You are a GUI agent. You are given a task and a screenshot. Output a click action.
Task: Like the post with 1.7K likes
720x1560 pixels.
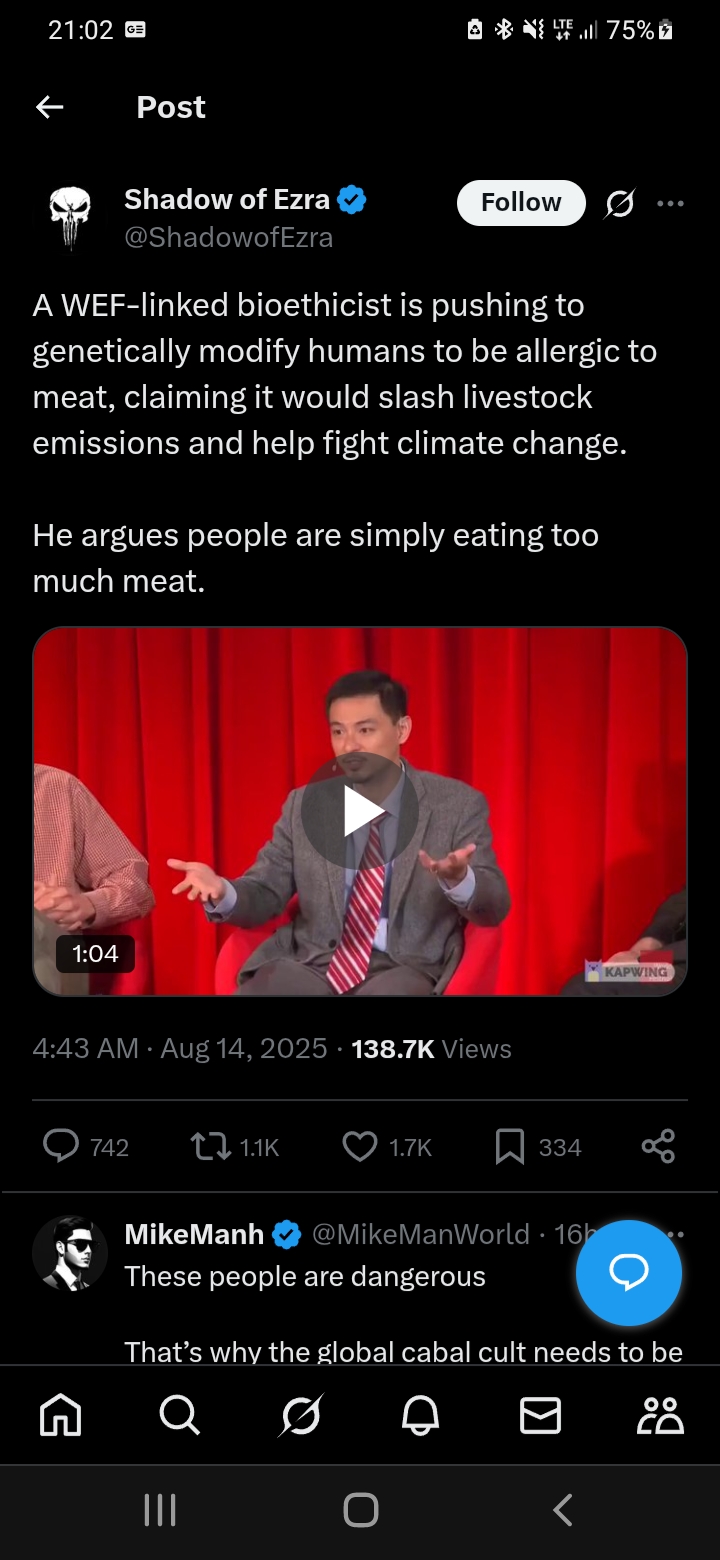(x=360, y=1147)
